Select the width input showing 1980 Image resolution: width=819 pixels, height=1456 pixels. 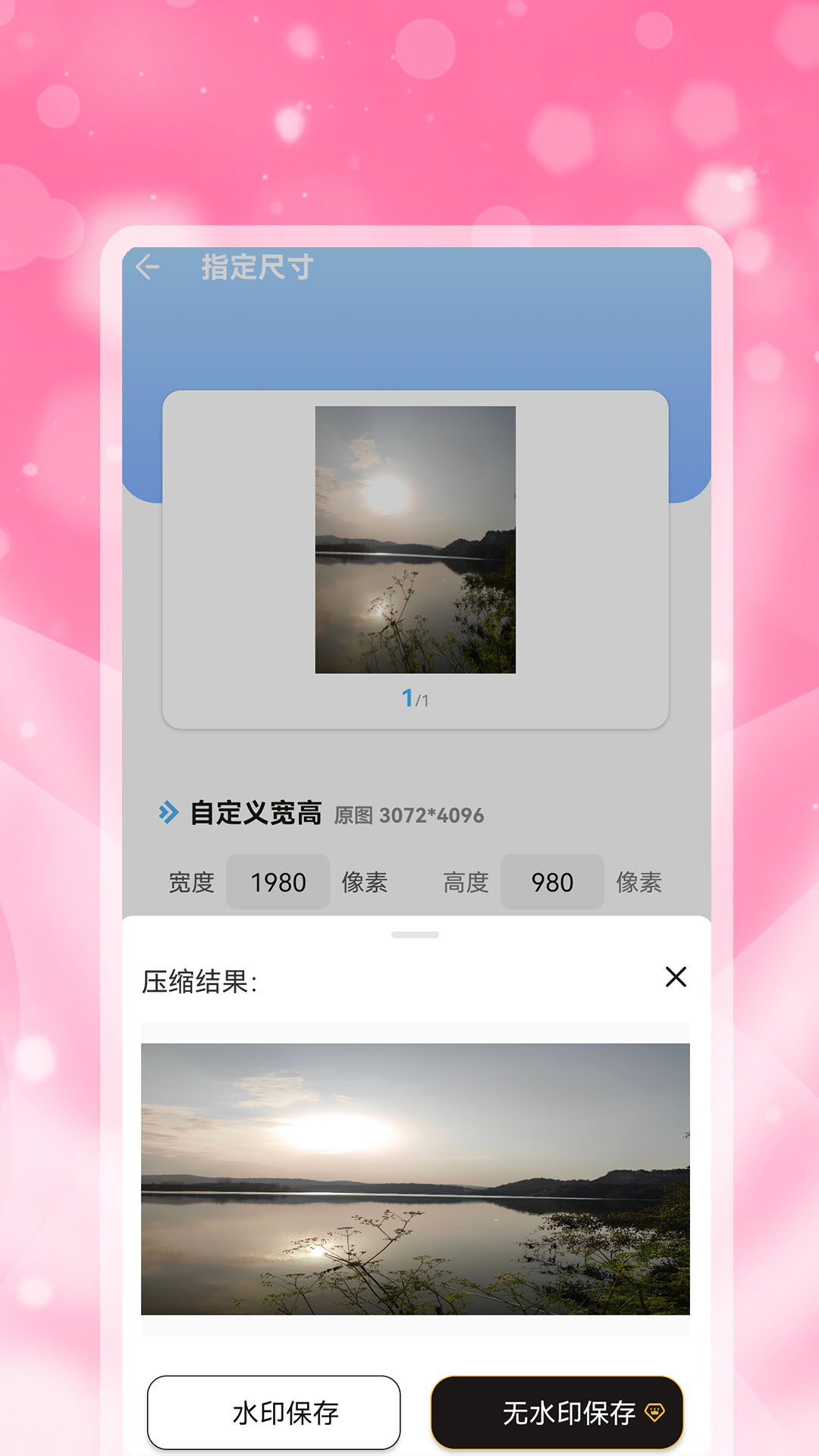[278, 882]
